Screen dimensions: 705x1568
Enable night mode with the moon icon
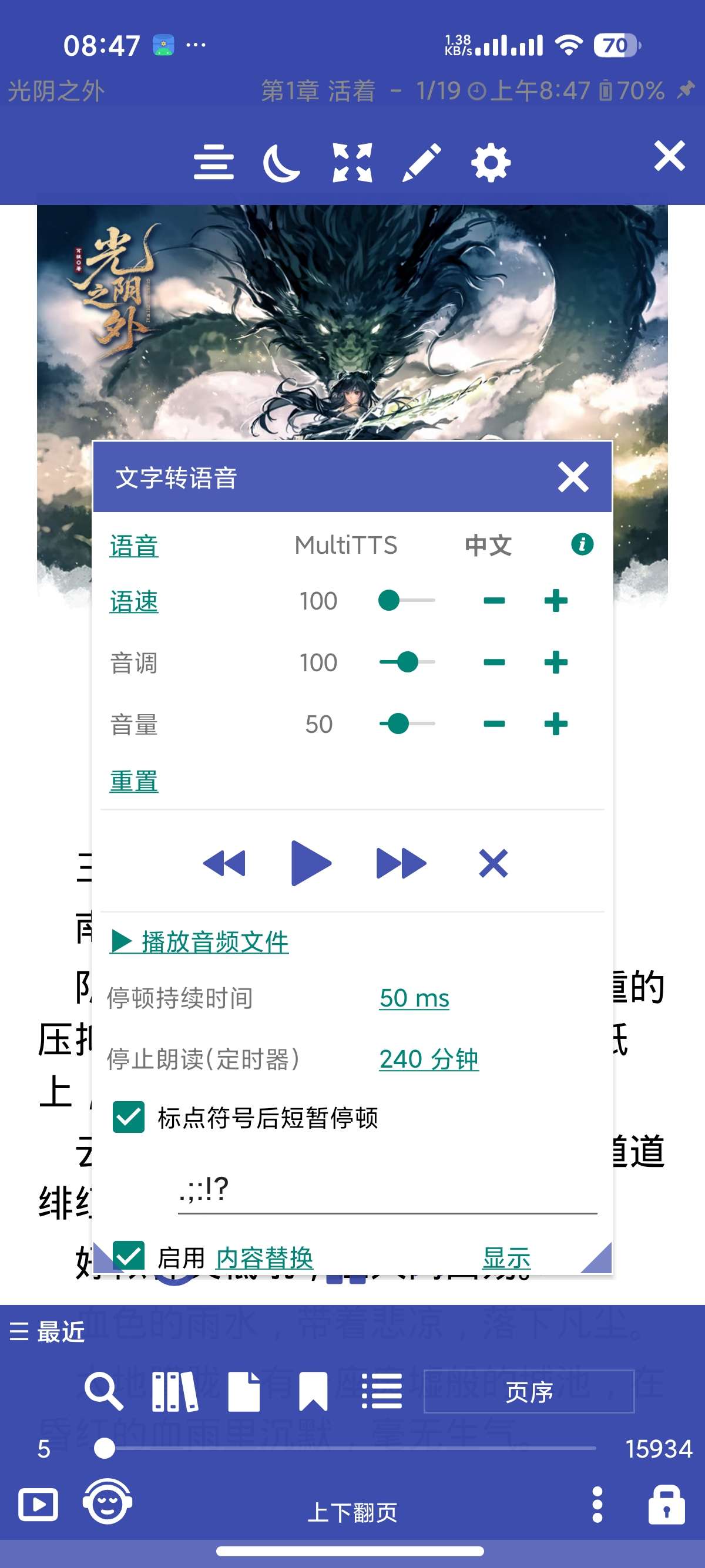tap(283, 161)
